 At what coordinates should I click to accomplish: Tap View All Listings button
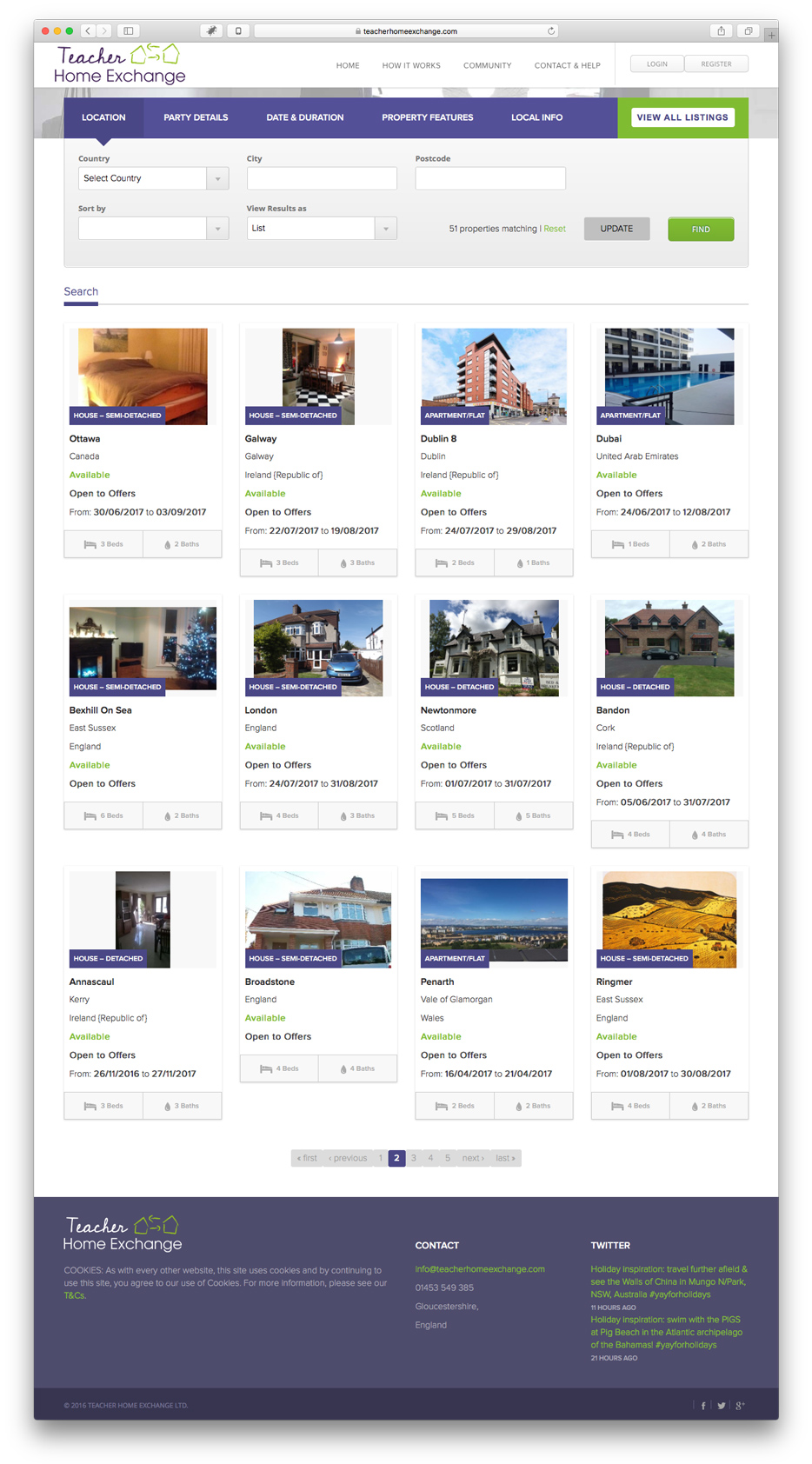tap(682, 117)
